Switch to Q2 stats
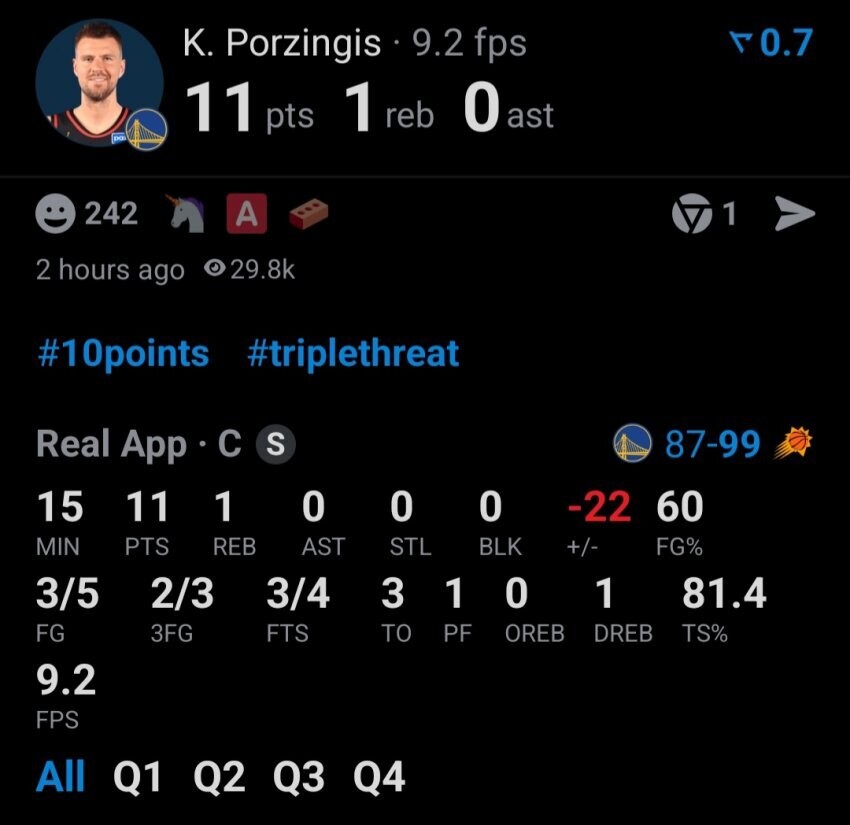Image resolution: width=850 pixels, height=825 pixels. click(x=219, y=777)
